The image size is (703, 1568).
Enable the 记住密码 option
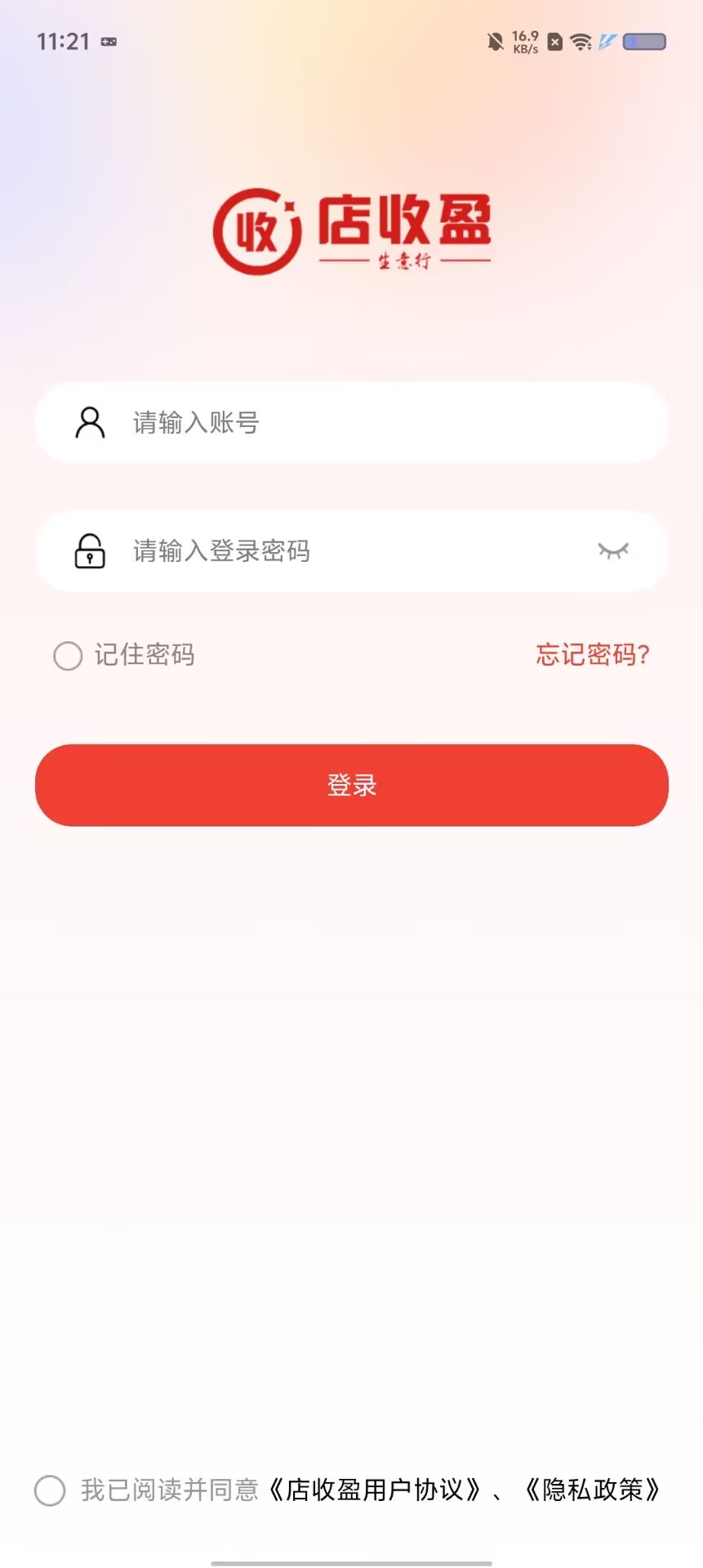pos(68,655)
